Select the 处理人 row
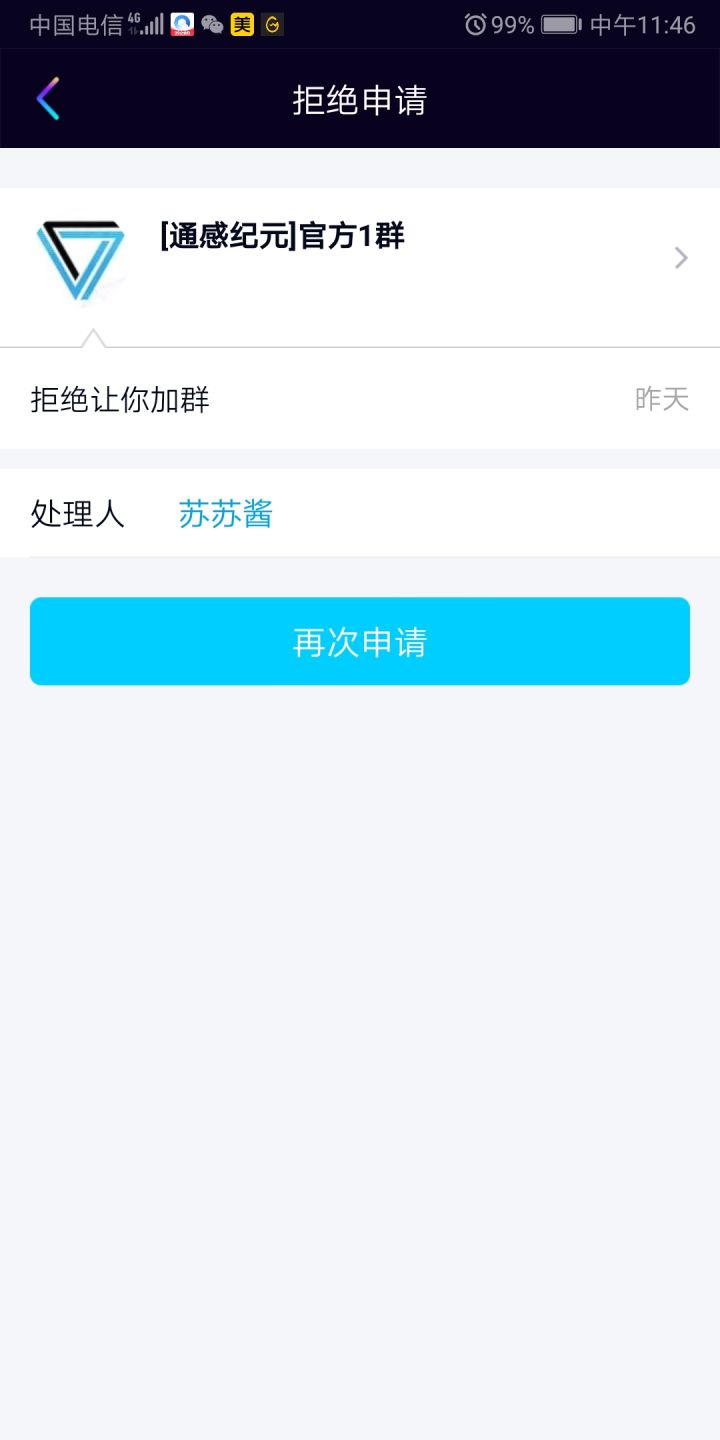720x1440 pixels. 79,513
